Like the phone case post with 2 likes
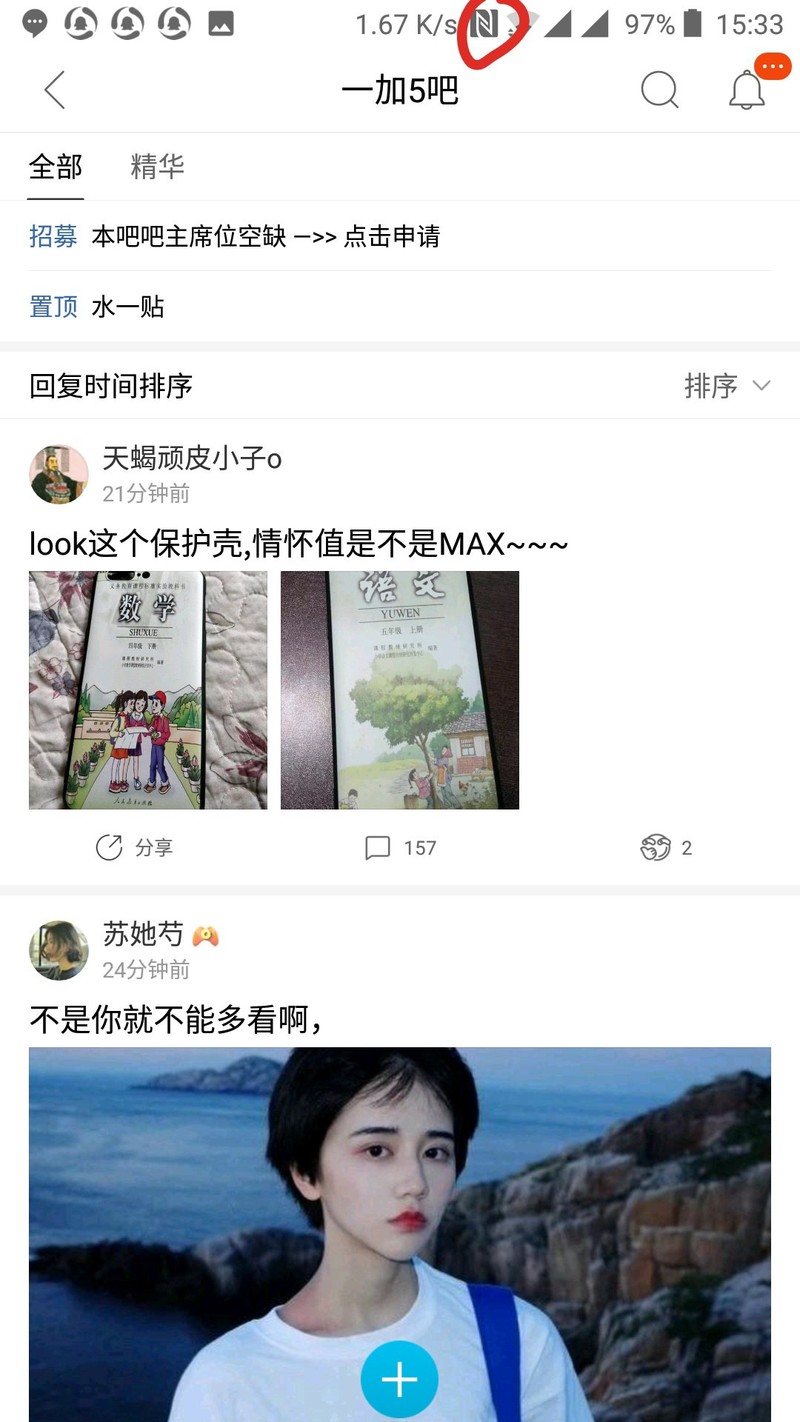Screen dimensions: 800x1422 click(x=666, y=848)
